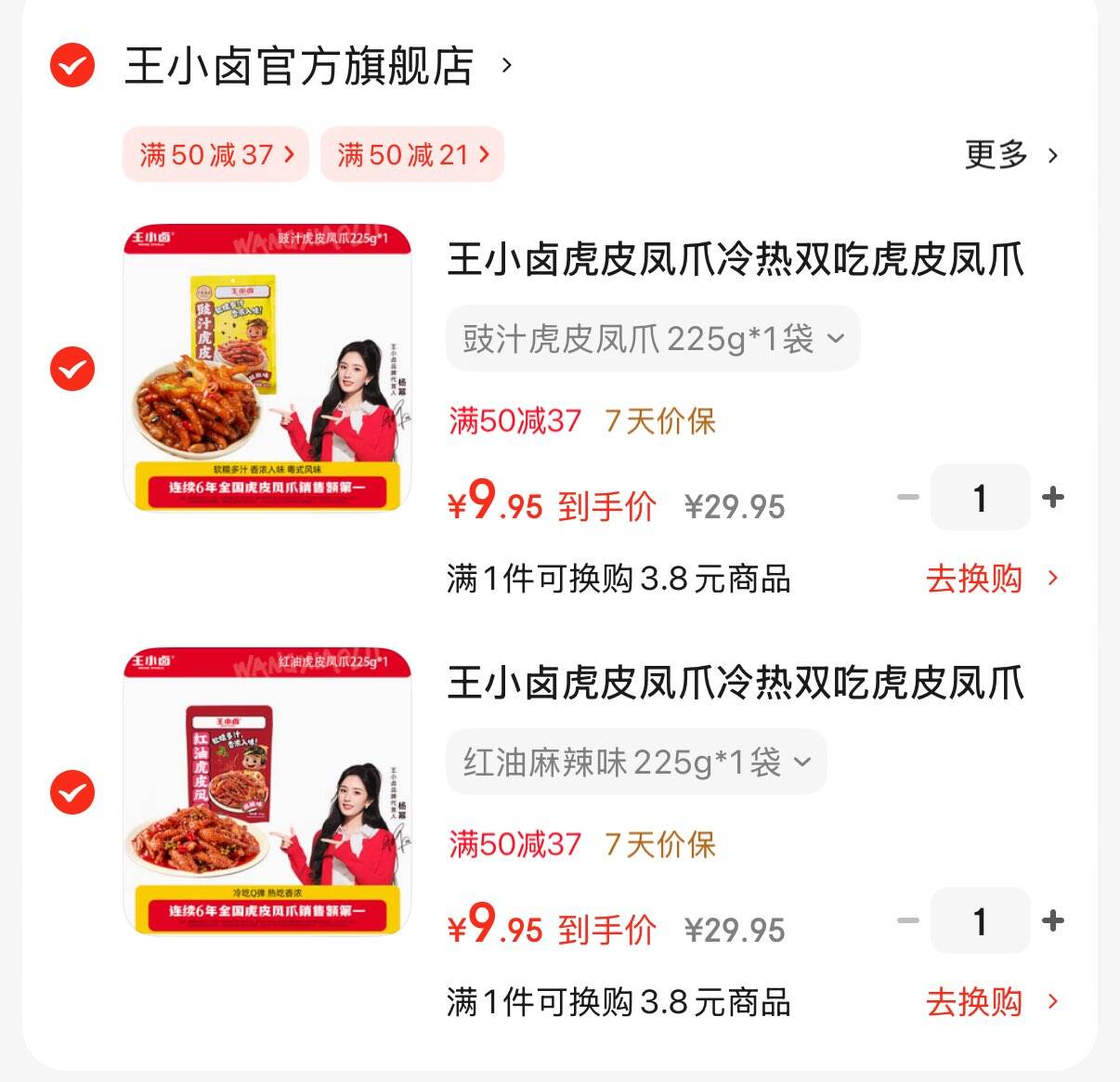Image resolution: width=1120 pixels, height=1082 pixels.
Task: Increase quantity of 豉汁虎皮凤爪
Action: tap(1053, 498)
